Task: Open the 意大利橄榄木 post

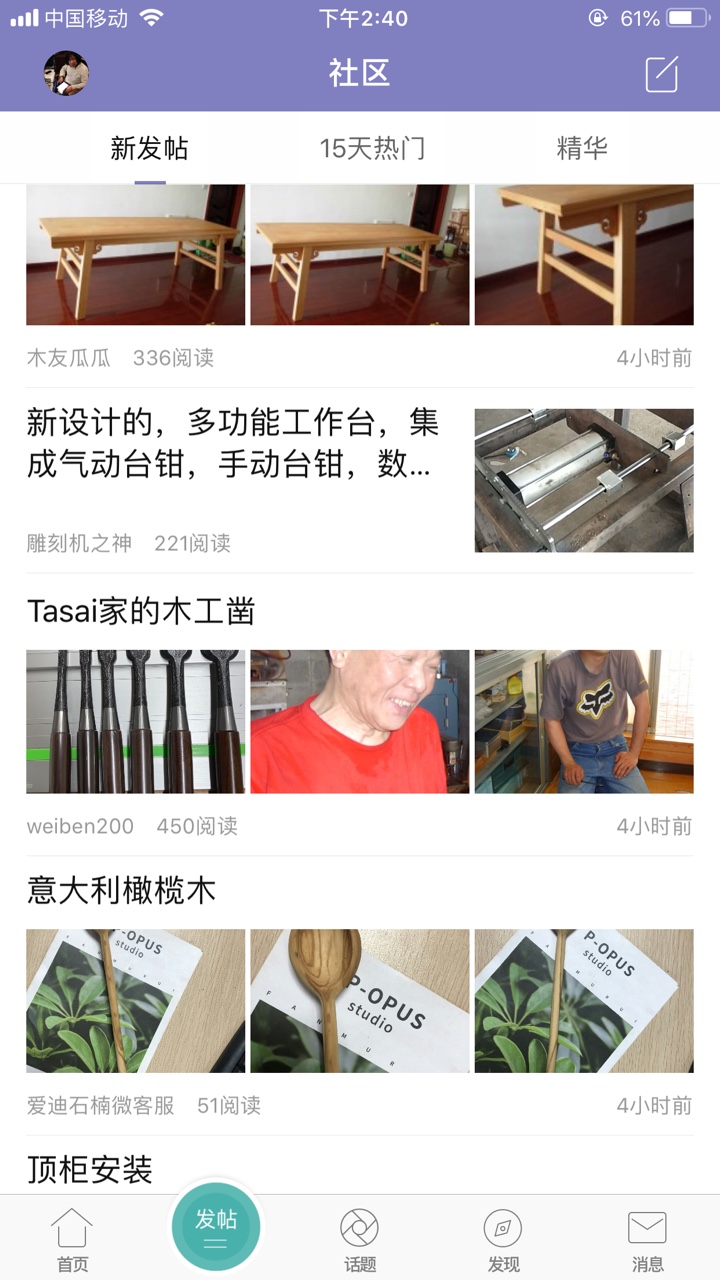Action: coord(121,890)
